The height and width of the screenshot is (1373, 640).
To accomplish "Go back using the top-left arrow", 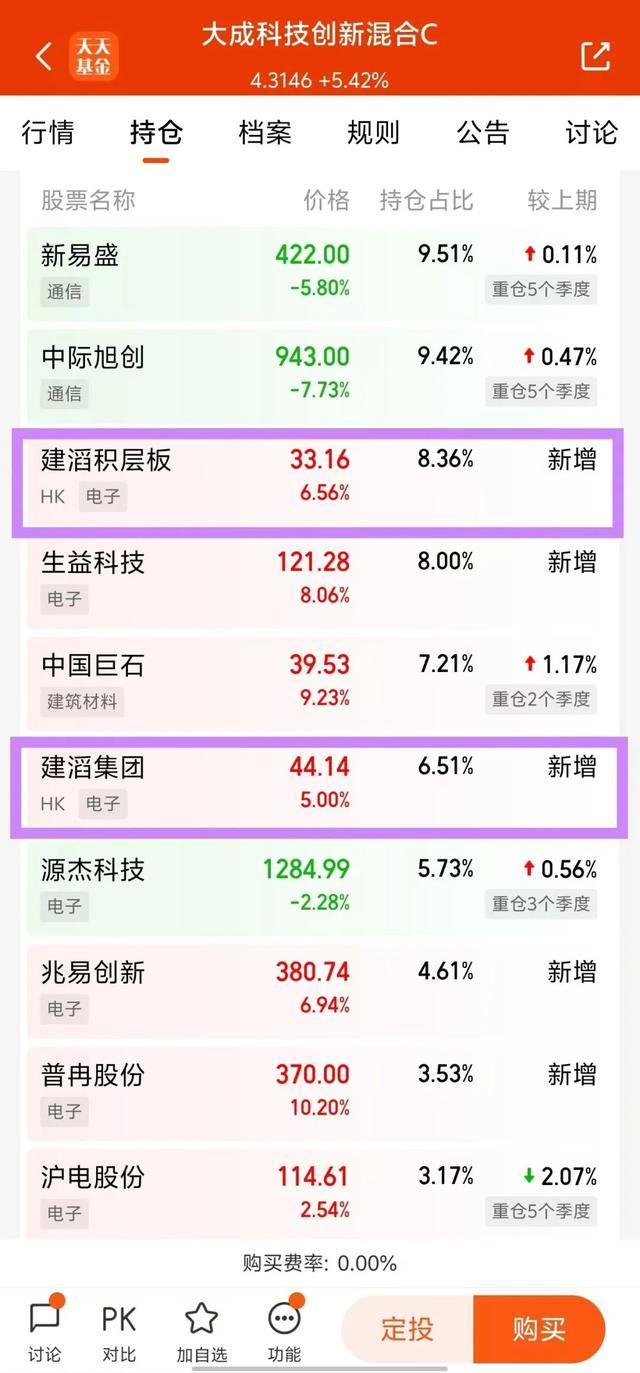I will coord(43,56).
